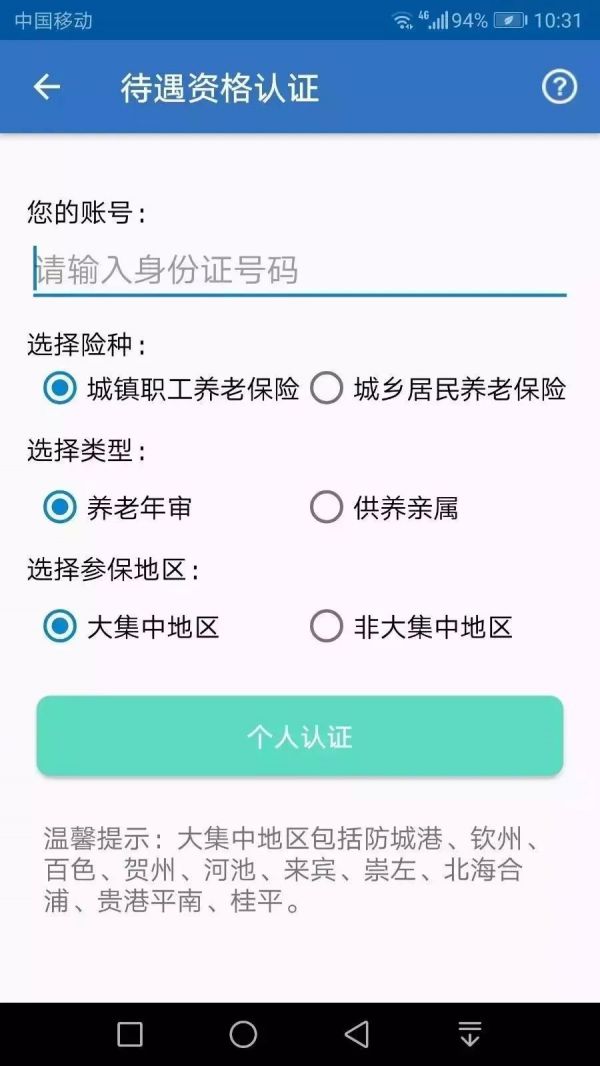Select 非大集中地区 as insured region
This screenshot has width=600, height=1066.
[327, 627]
